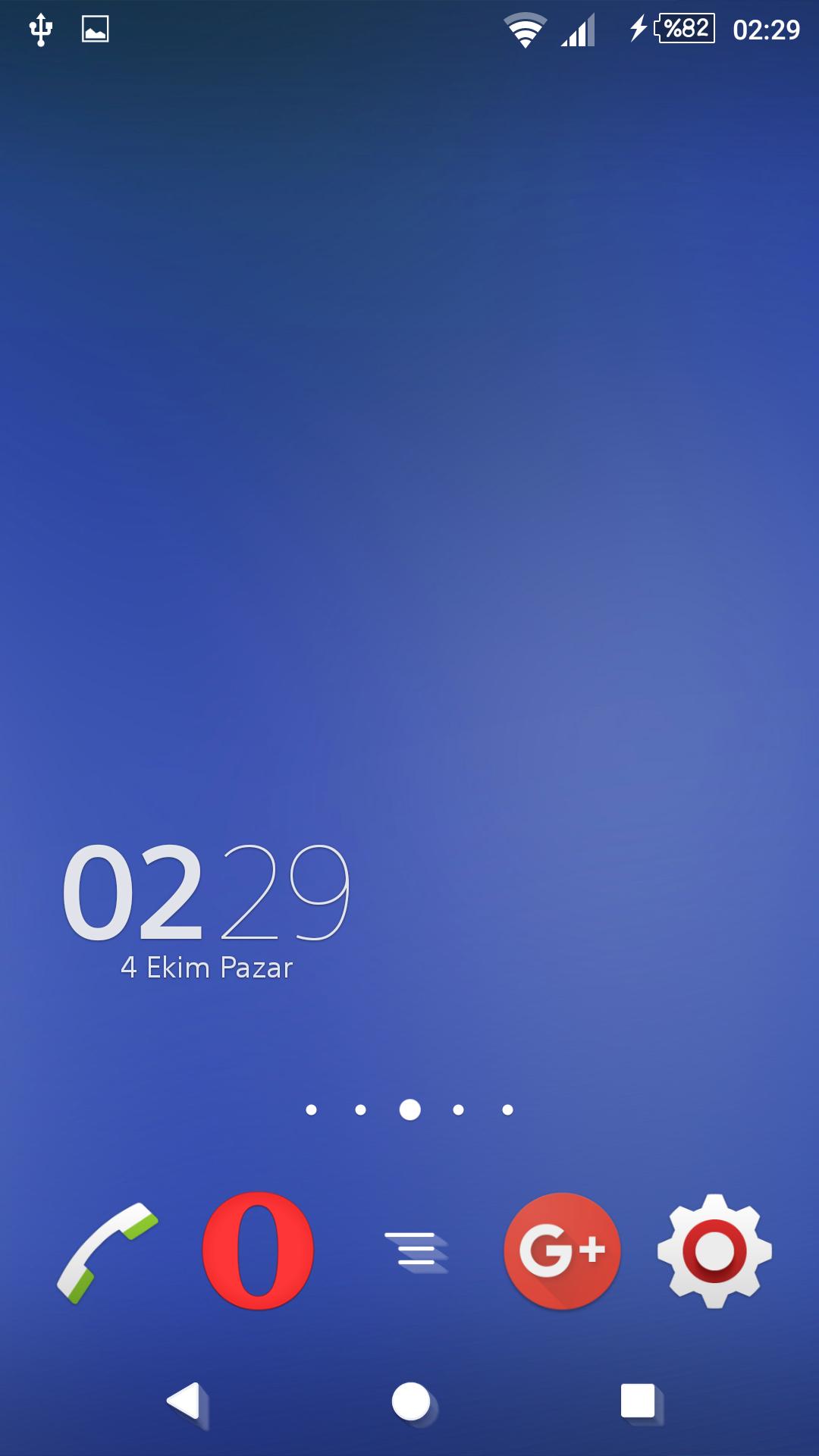
Task: Launch the Opera browser
Action: point(258,1251)
